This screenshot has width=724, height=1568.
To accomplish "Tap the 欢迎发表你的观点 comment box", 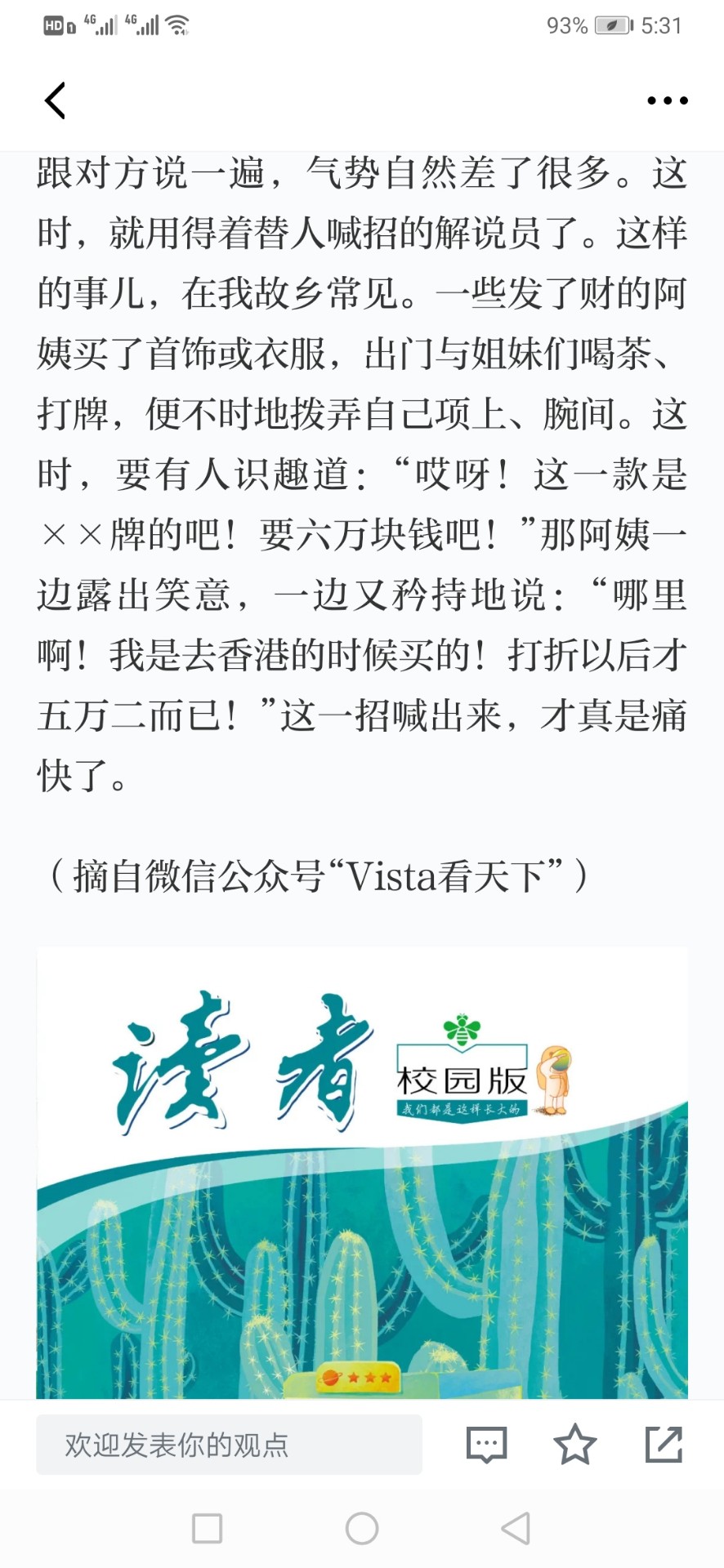I will click(x=229, y=1445).
